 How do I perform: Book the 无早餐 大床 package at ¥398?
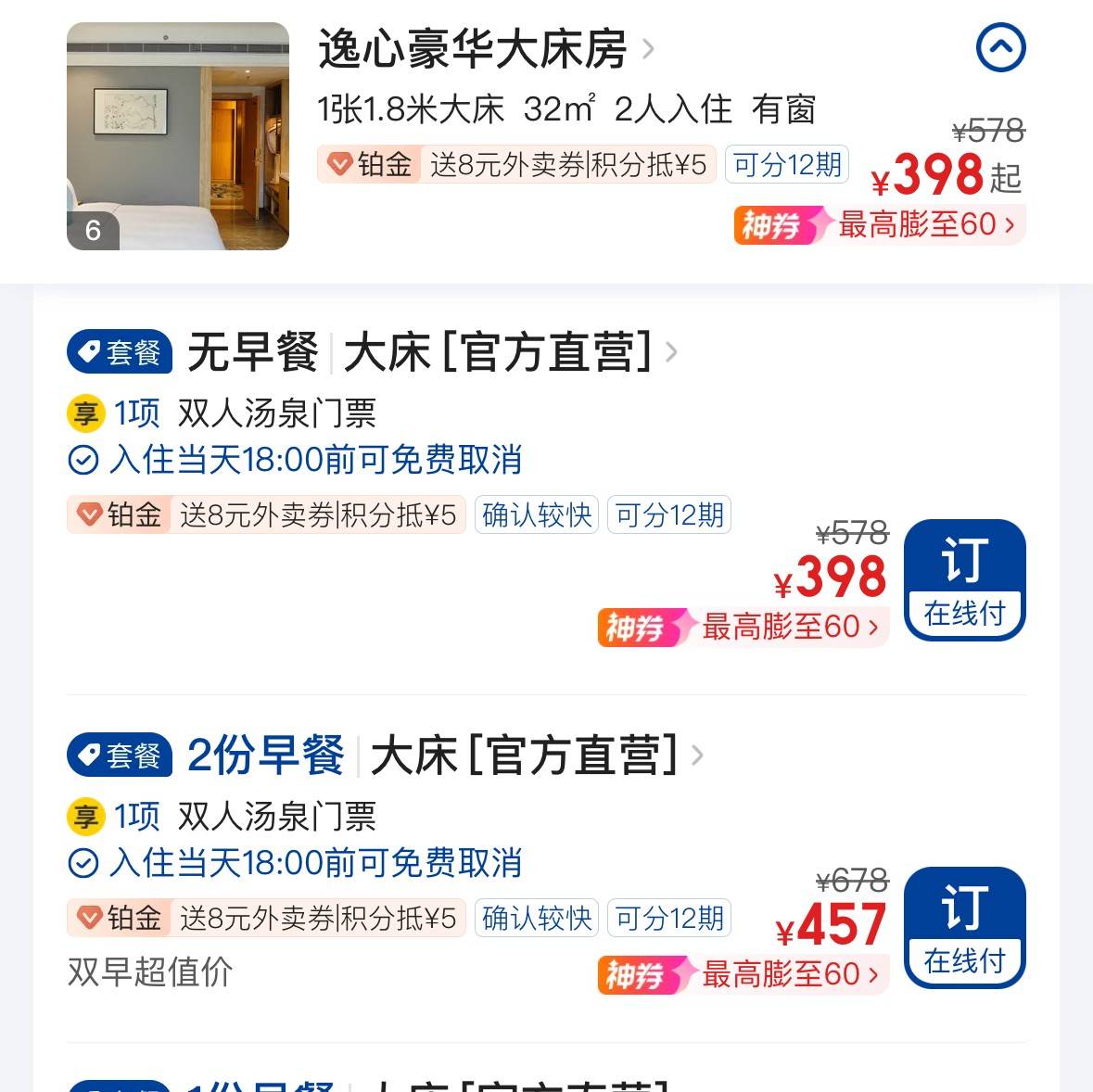(x=964, y=579)
